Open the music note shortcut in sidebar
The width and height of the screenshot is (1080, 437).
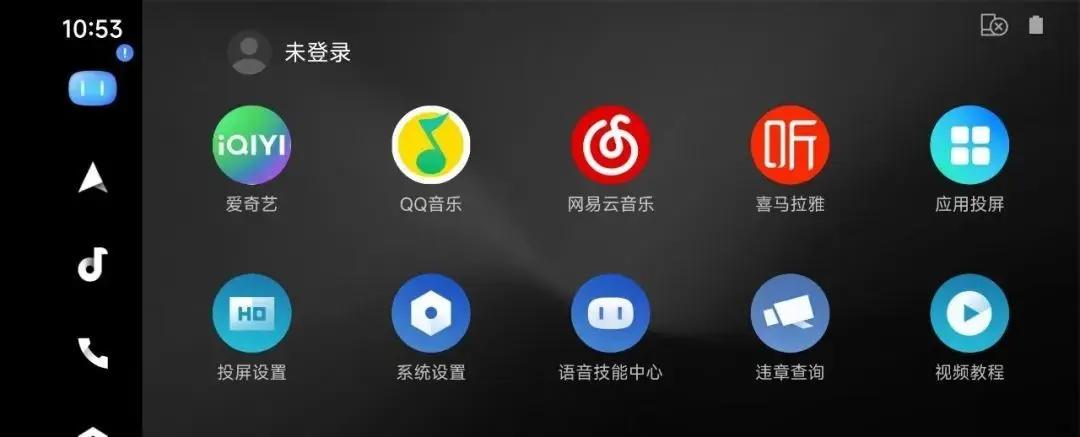[x=92, y=265]
